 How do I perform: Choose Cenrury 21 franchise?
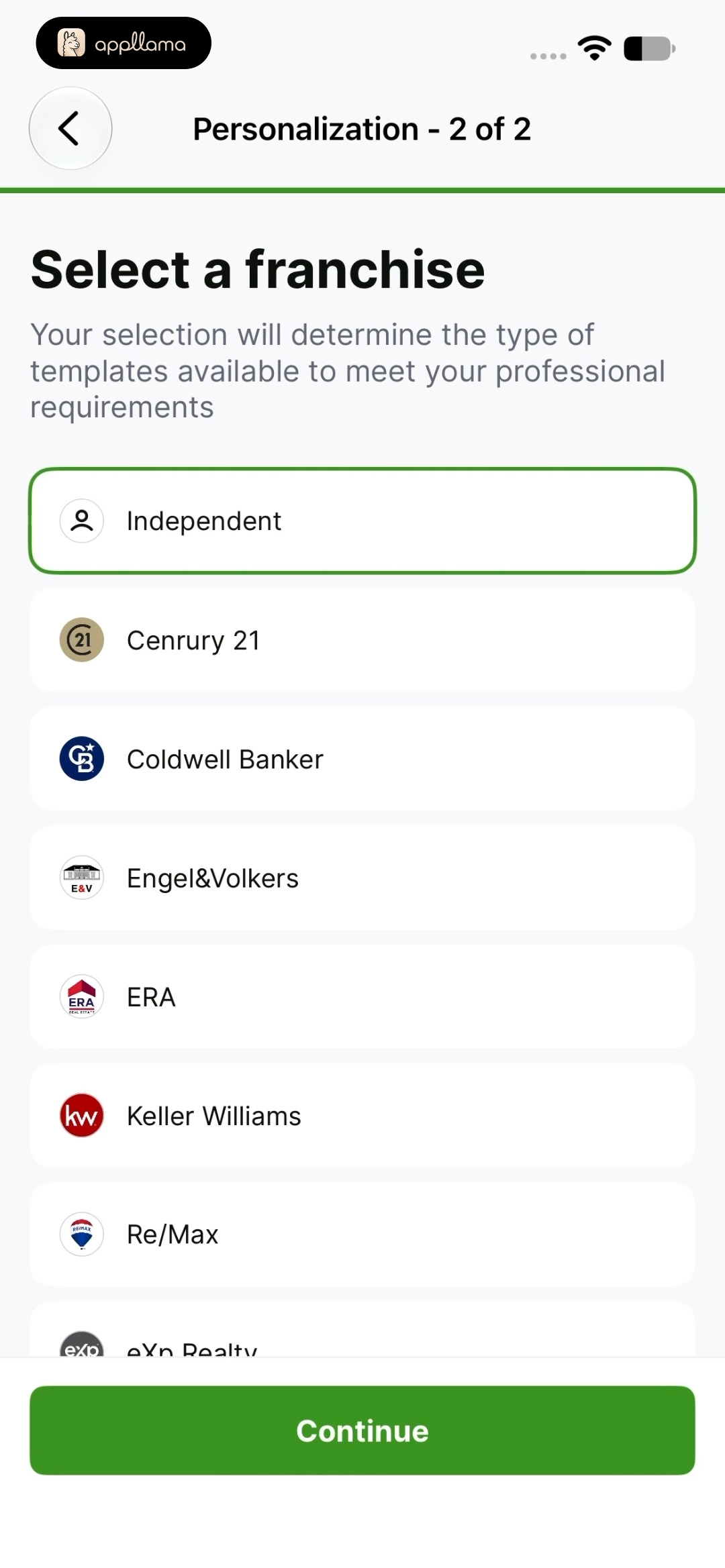(362, 640)
